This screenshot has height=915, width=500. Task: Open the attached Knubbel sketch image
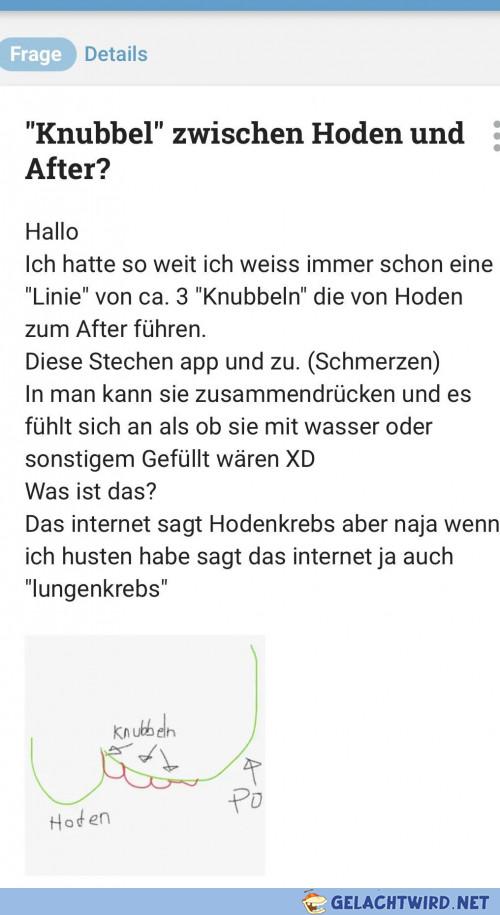tap(145, 755)
